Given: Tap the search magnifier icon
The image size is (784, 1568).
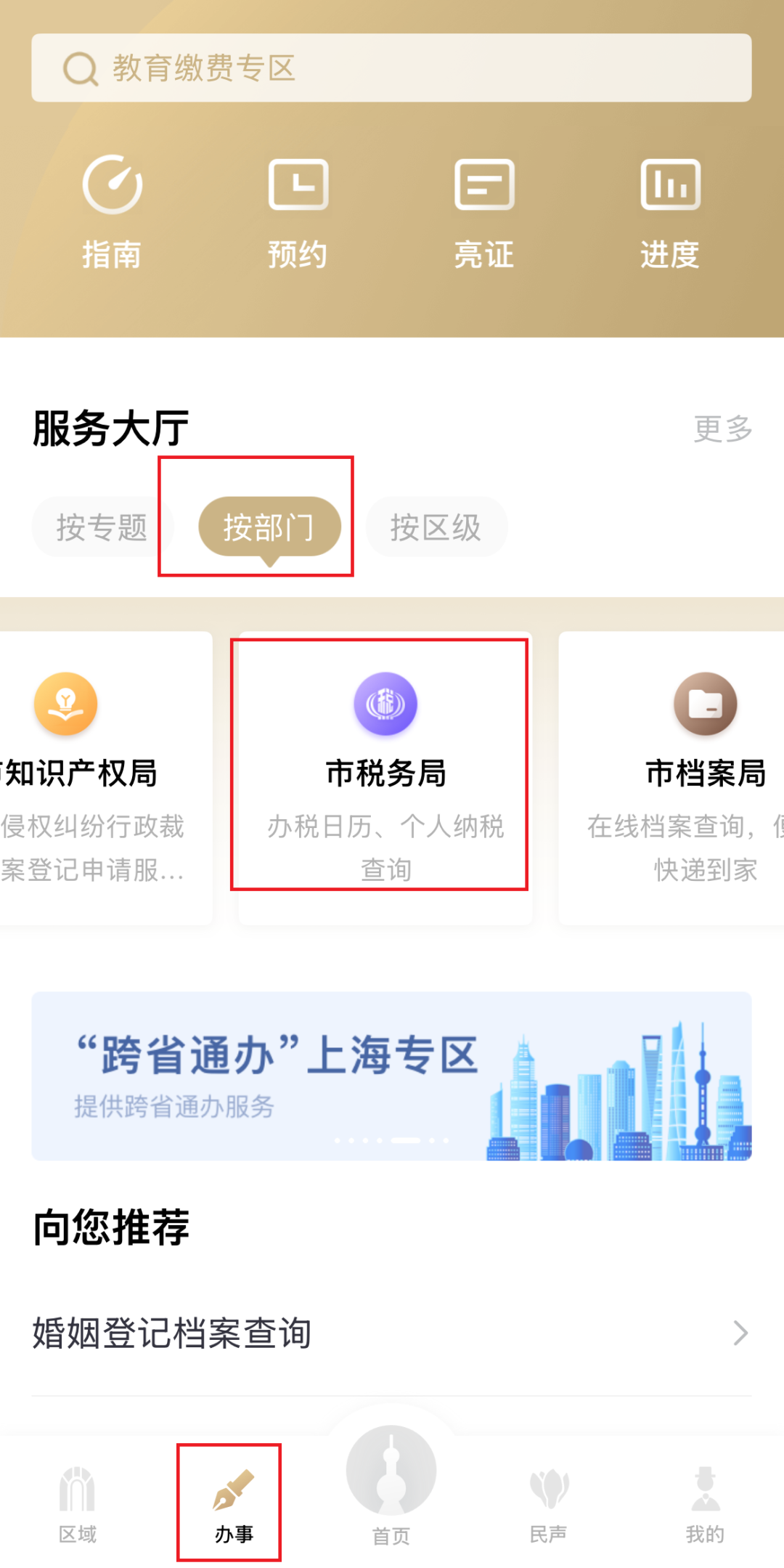Looking at the screenshot, I should 80,68.
